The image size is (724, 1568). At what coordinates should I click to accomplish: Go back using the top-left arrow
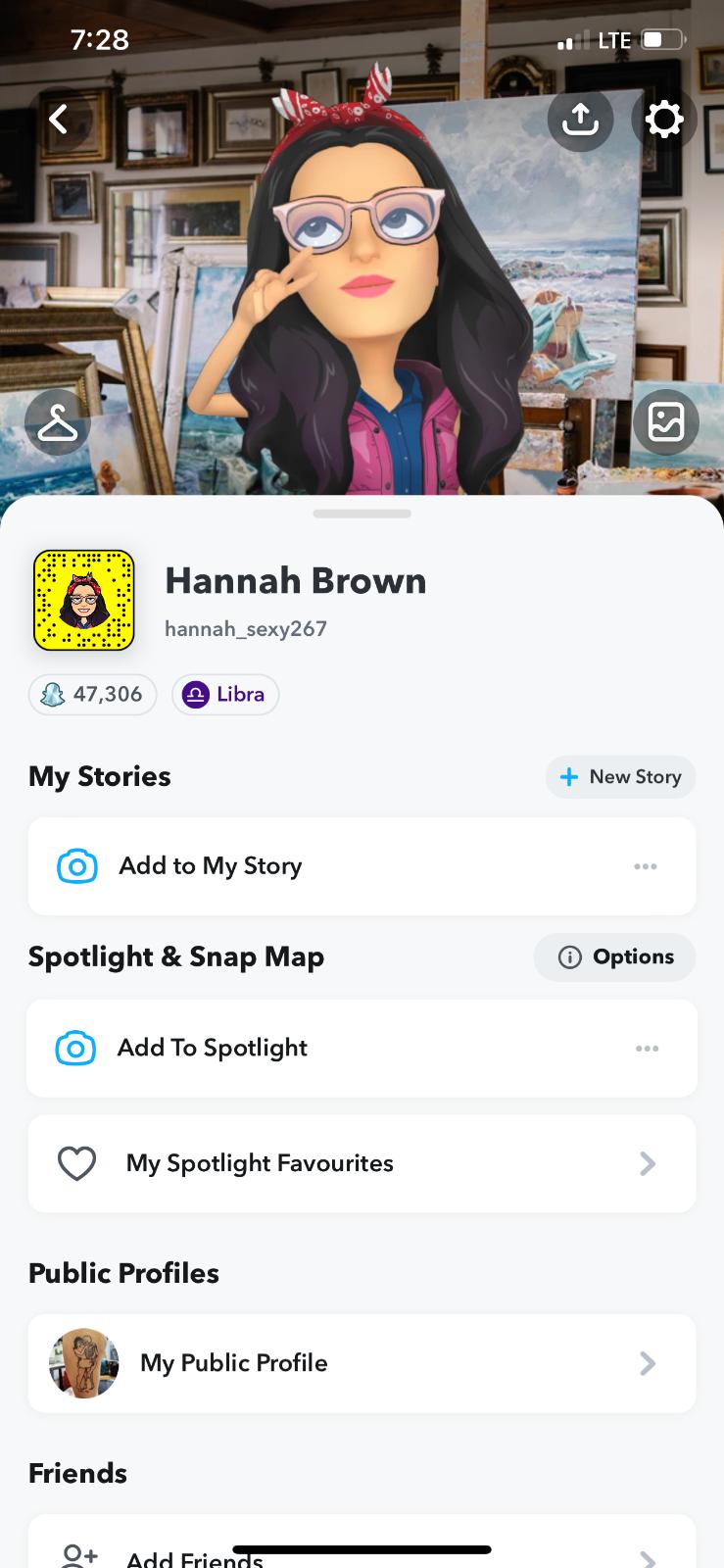(x=59, y=120)
